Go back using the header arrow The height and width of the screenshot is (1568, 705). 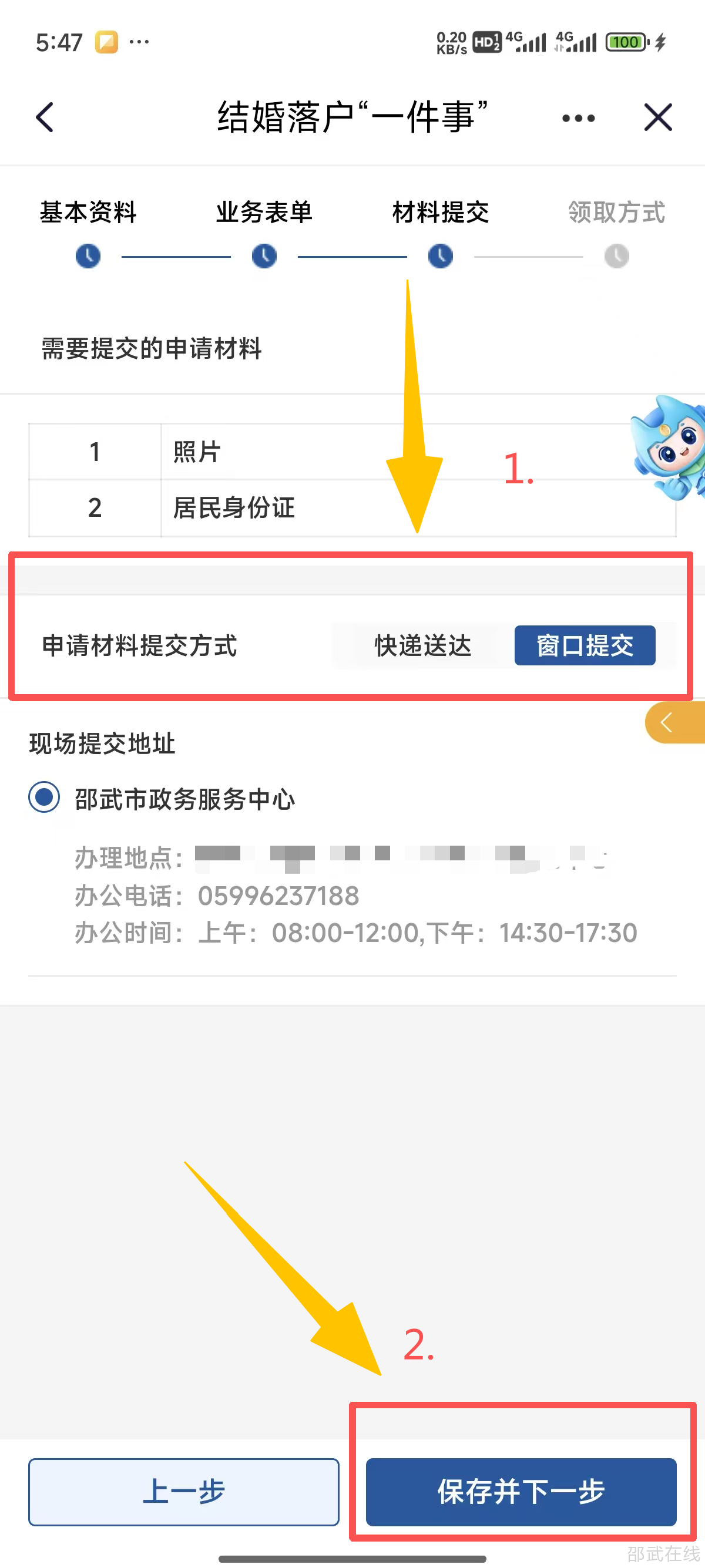[45, 117]
